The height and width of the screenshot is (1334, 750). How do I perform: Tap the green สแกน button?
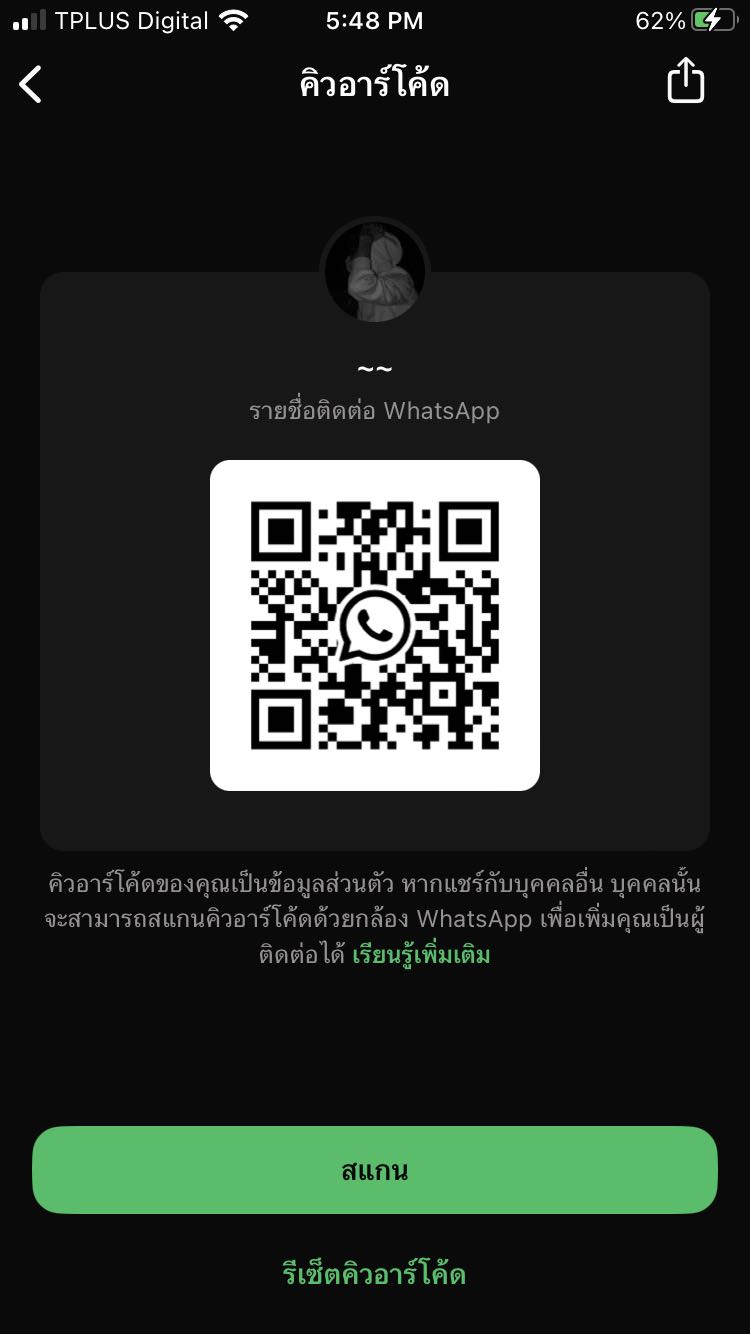[375, 1170]
